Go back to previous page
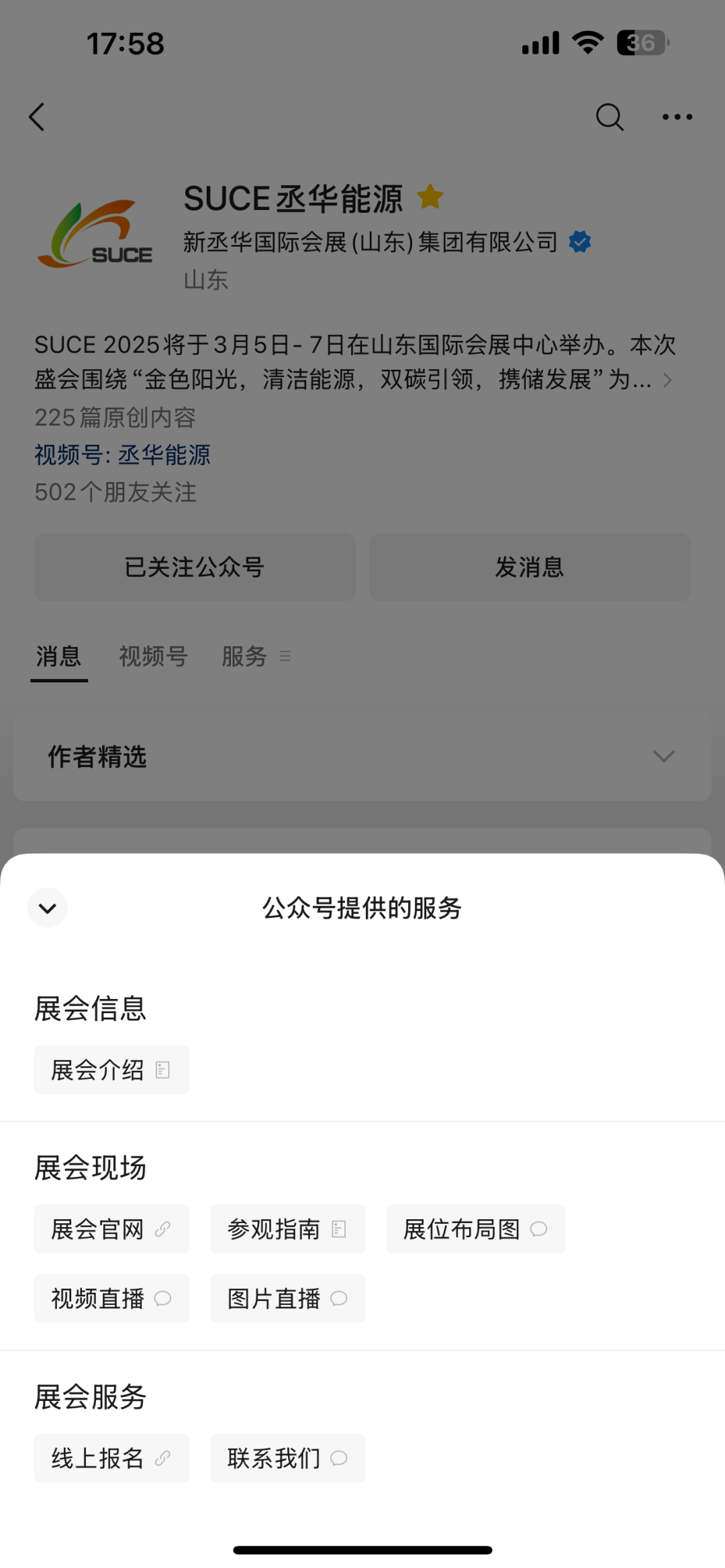 coord(38,117)
